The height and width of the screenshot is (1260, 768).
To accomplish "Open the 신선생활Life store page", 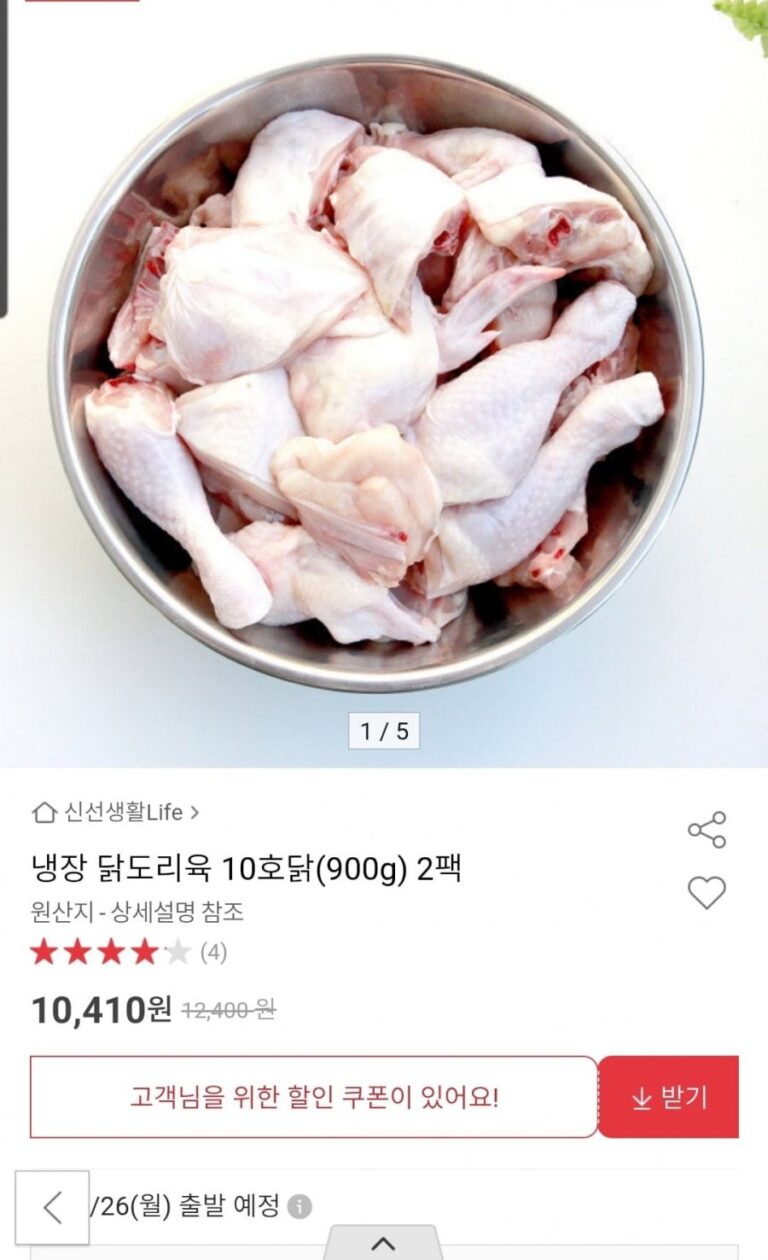I will pyautogui.click(x=116, y=812).
